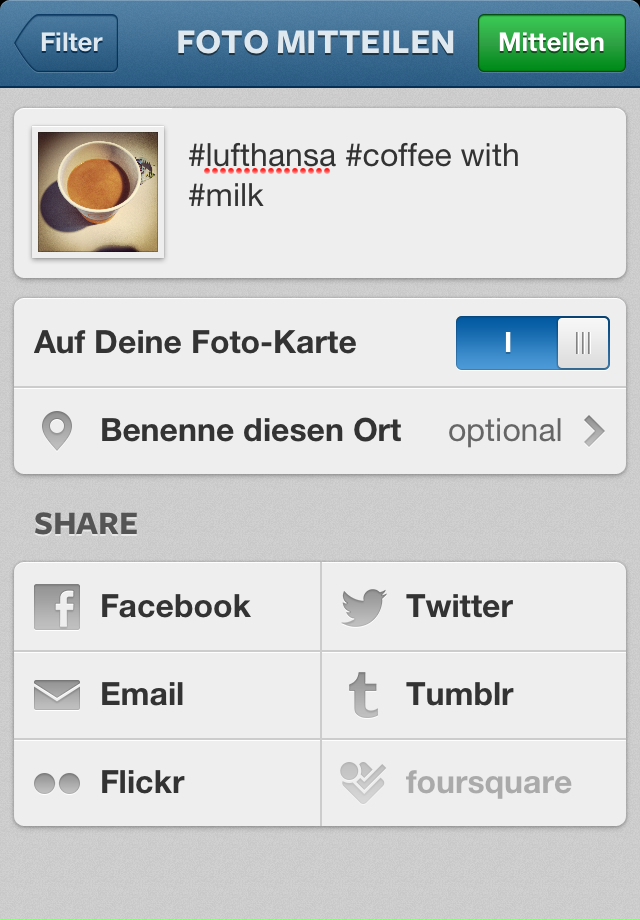
Task: Tap the coffee photo thumbnail
Action: [x=98, y=192]
